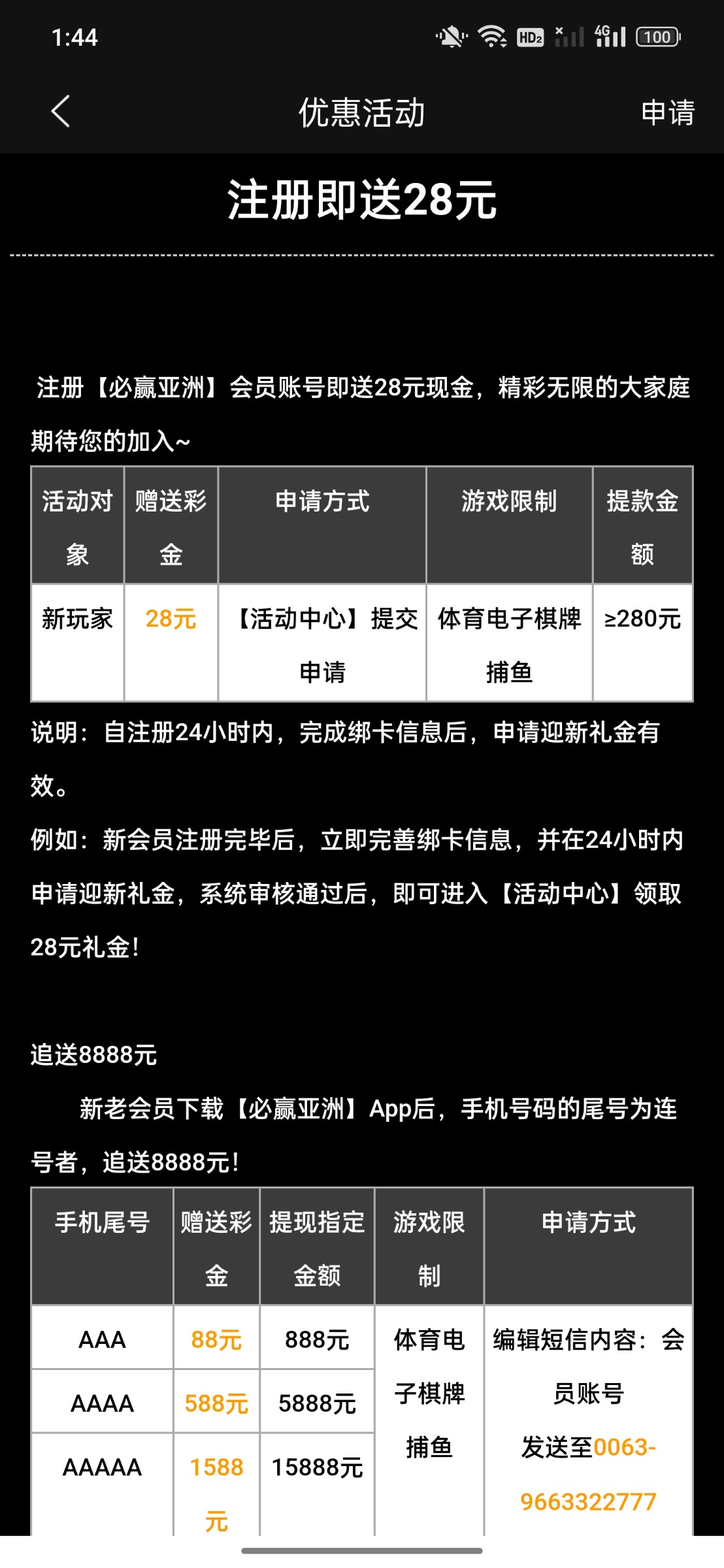
Task: Go back using the top-left arrow
Action: pyautogui.click(x=60, y=112)
